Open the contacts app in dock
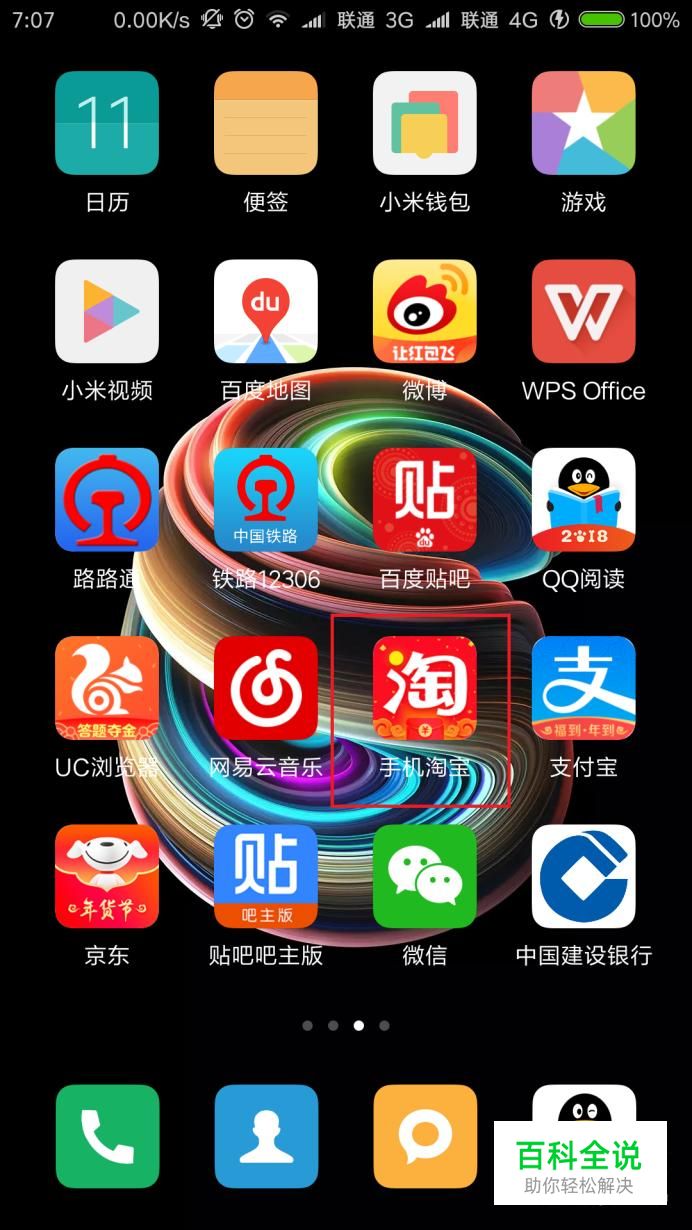Viewport: 692px width, 1230px height. [x=266, y=1136]
